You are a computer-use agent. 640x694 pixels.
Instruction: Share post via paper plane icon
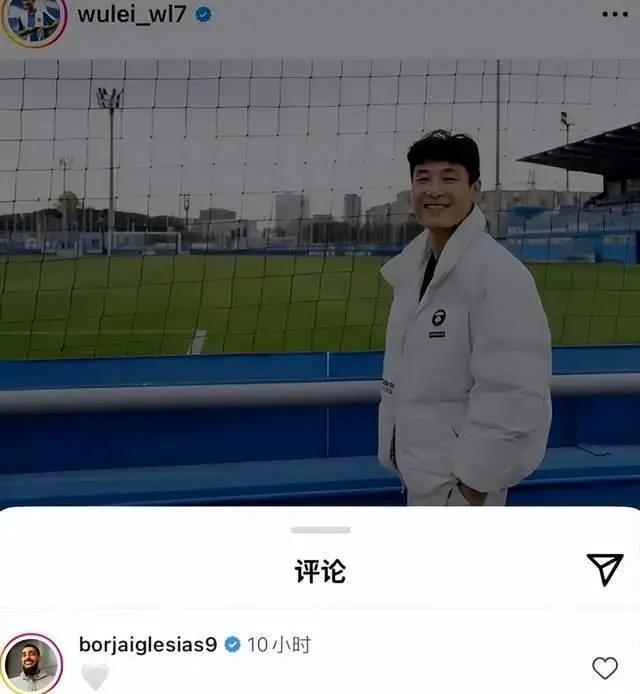[604, 569]
